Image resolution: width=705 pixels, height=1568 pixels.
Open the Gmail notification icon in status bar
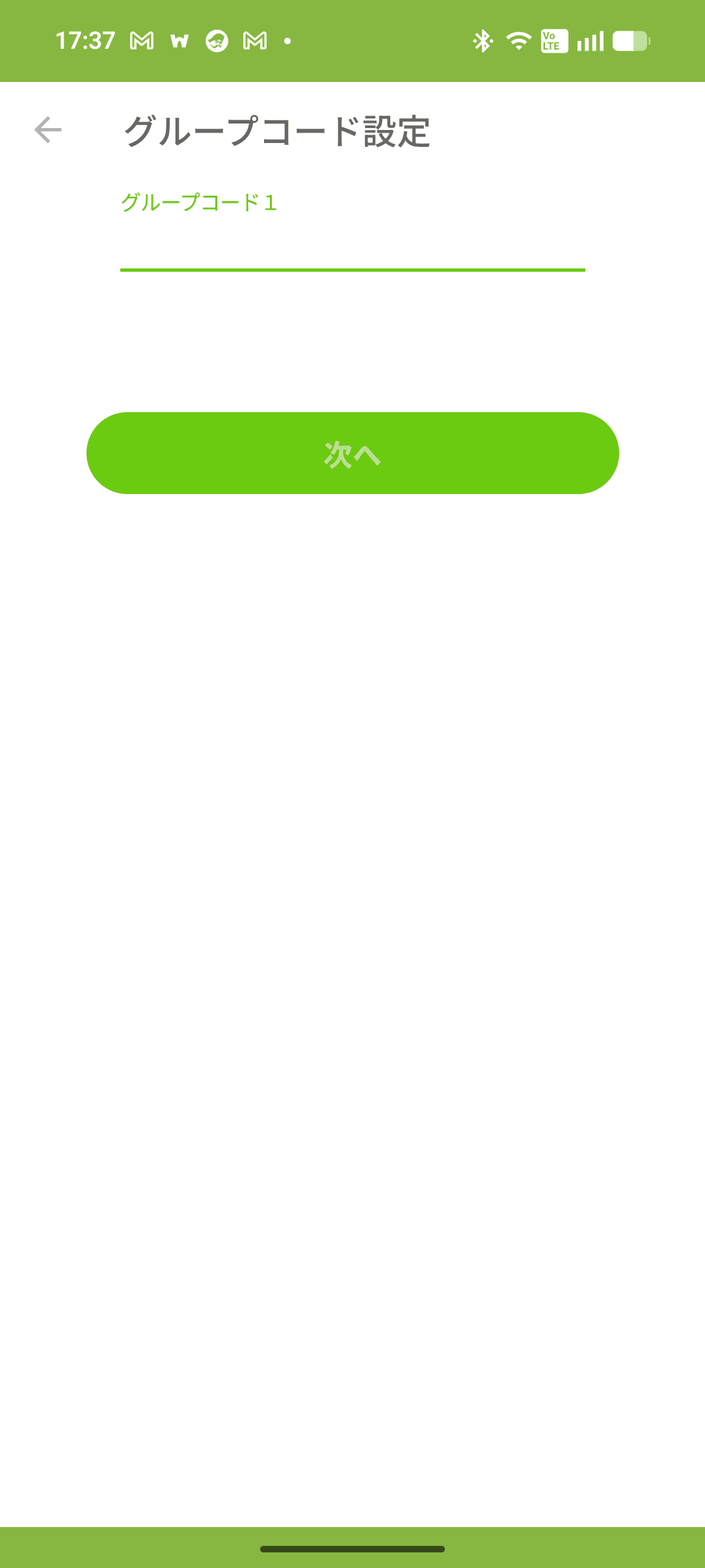click(x=140, y=41)
